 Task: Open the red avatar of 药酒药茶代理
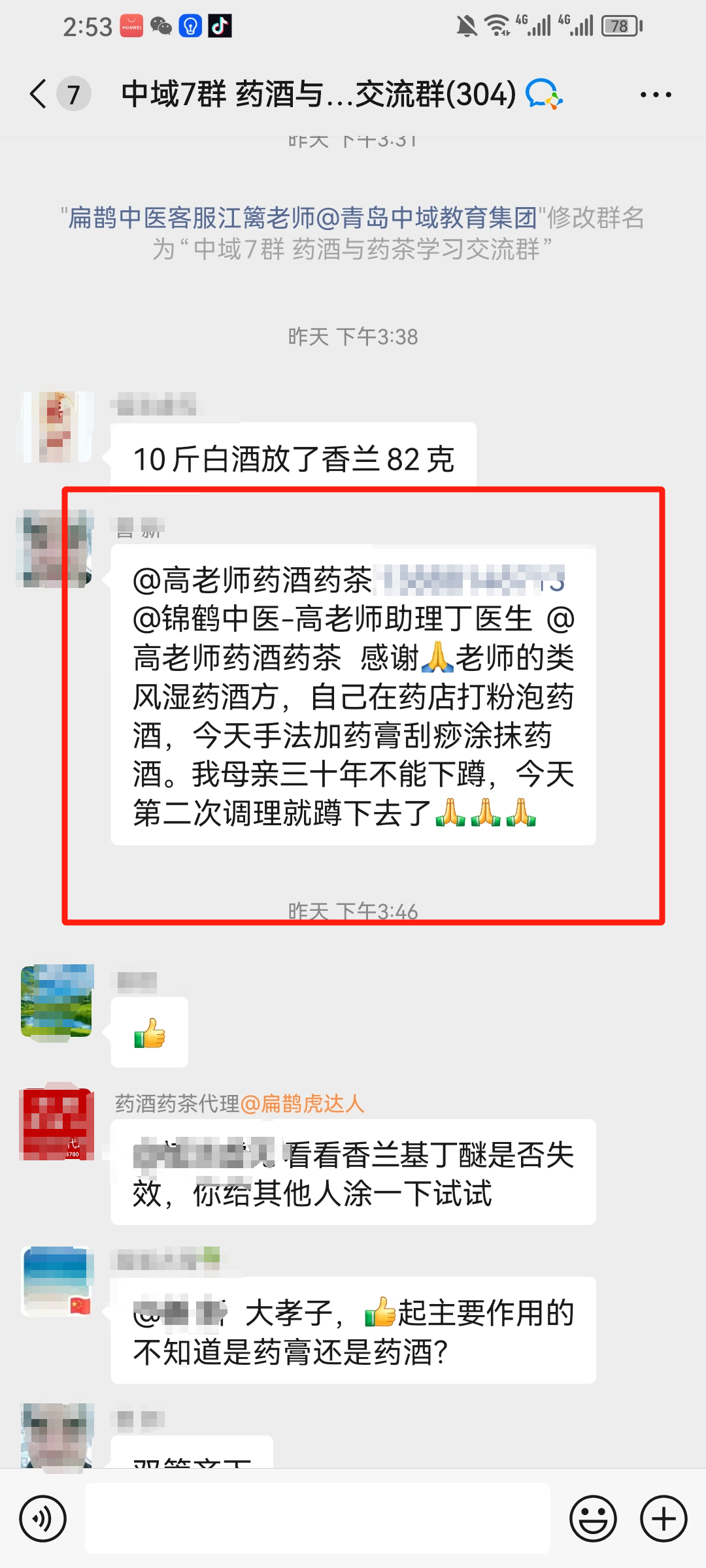(x=57, y=1124)
